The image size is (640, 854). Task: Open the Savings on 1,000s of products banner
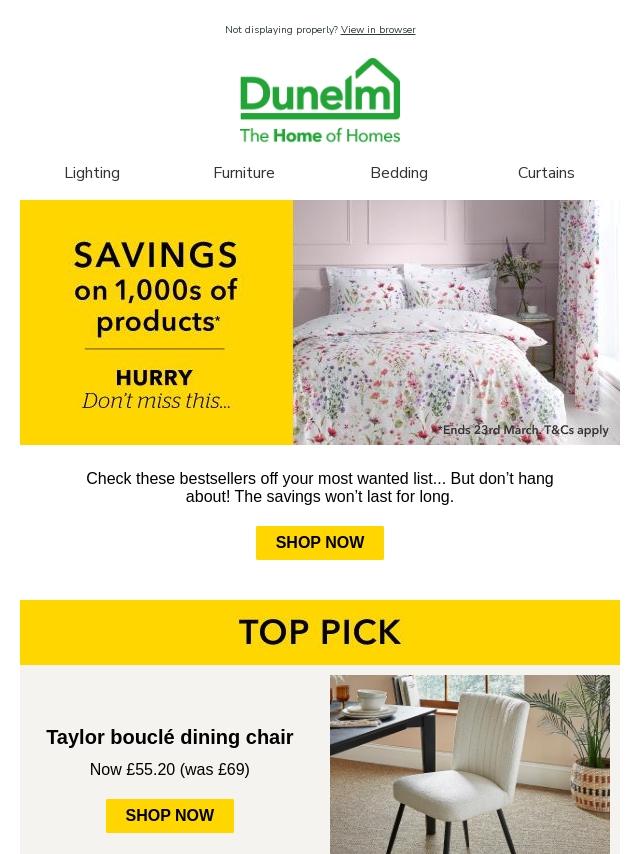pyautogui.click(x=320, y=322)
